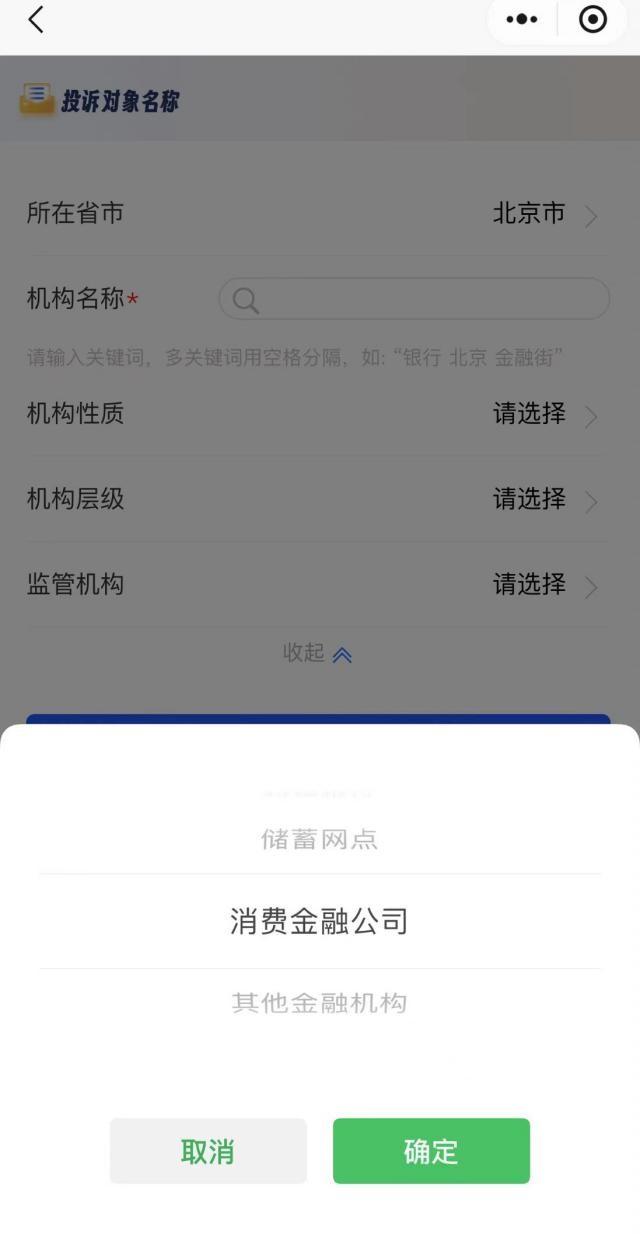Go back using the top-left arrow

pos(36,20)
